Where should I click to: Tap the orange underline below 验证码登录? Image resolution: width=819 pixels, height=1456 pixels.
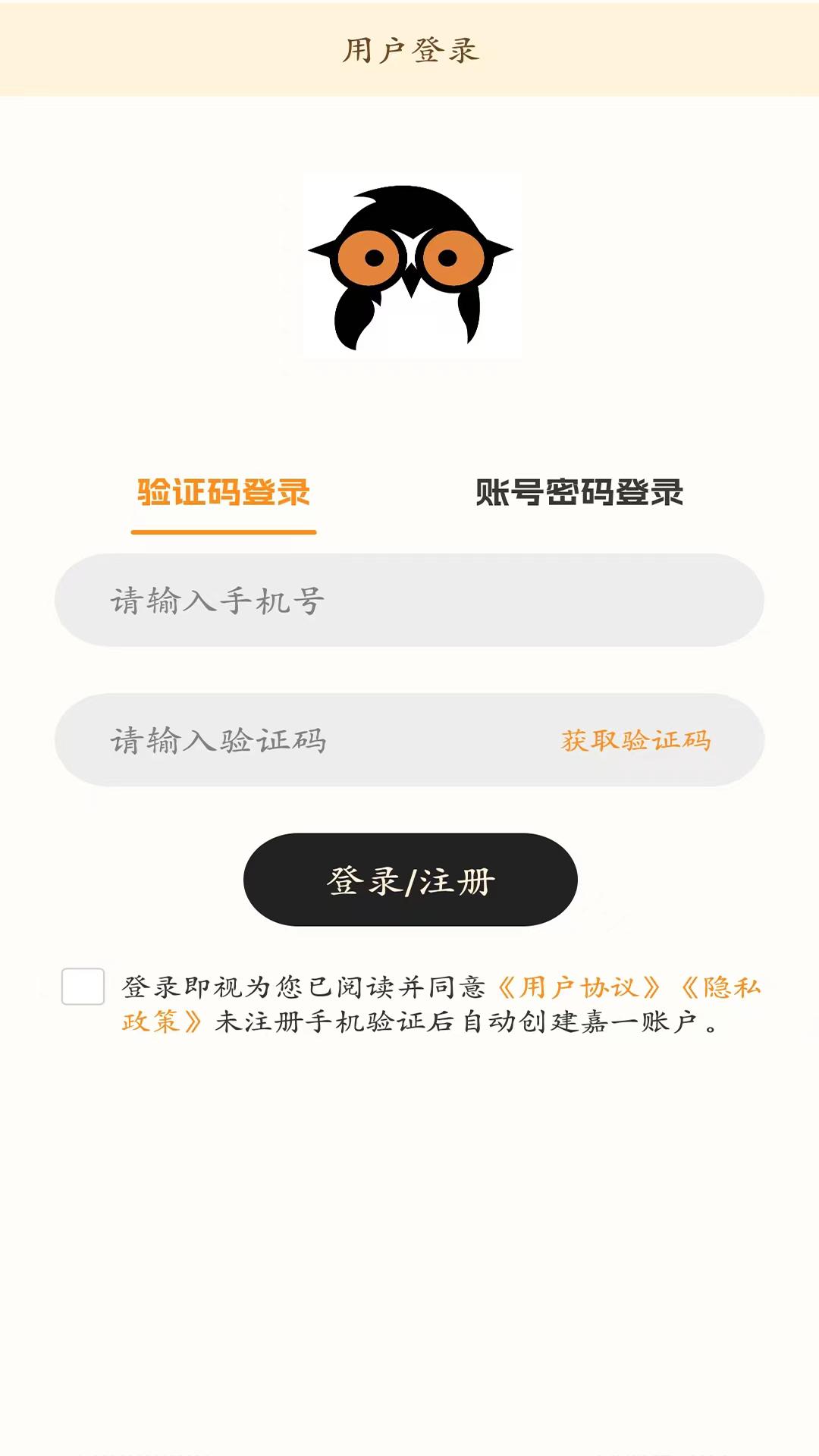(x=224, y=533)
